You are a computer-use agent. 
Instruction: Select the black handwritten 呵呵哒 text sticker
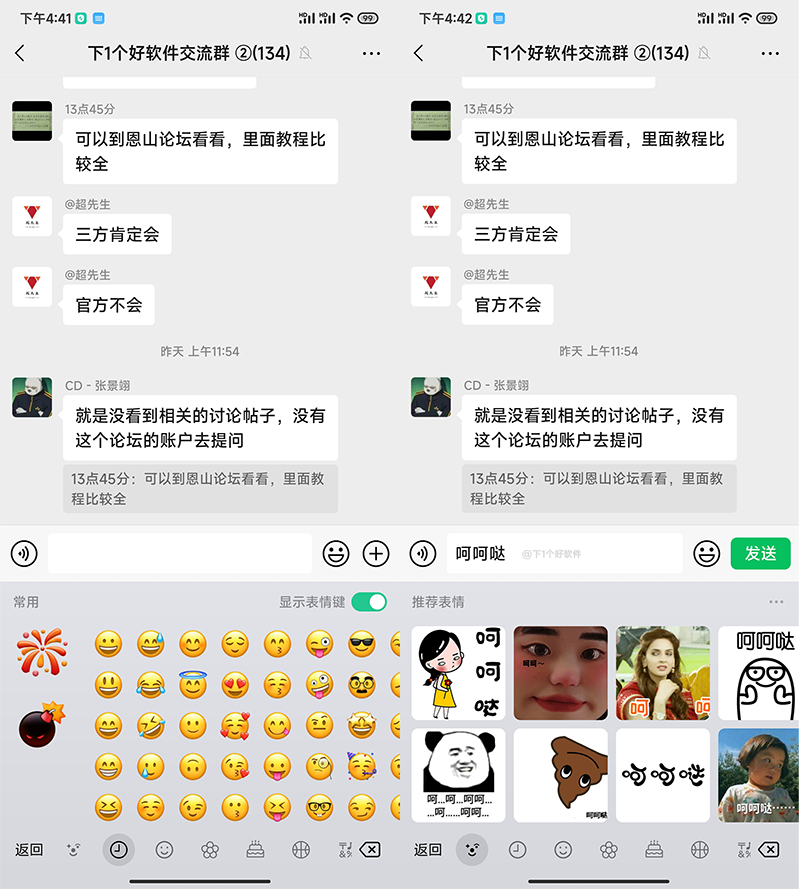click(662, 775)
